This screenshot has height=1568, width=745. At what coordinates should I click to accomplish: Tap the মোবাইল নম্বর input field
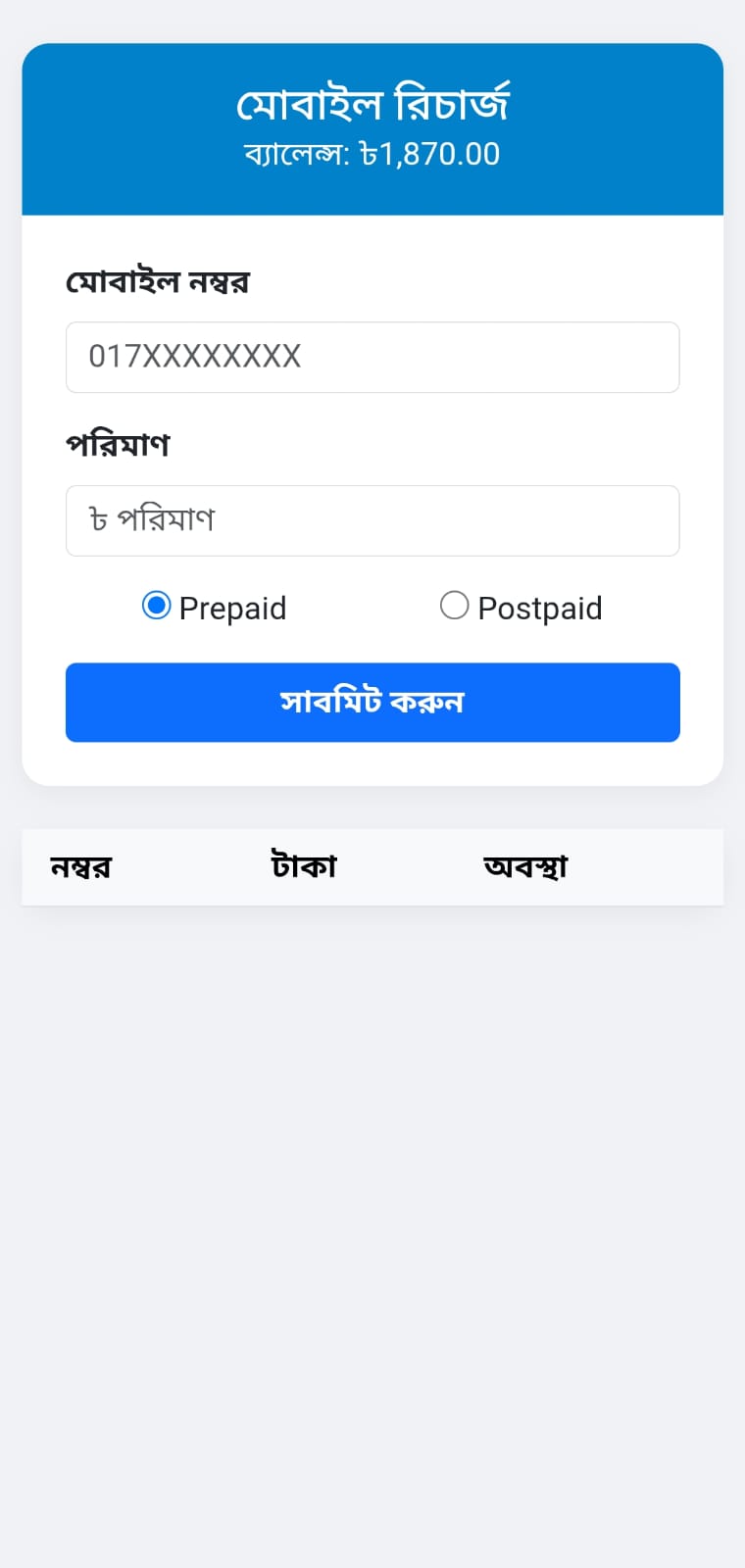(x=372, y=357)
